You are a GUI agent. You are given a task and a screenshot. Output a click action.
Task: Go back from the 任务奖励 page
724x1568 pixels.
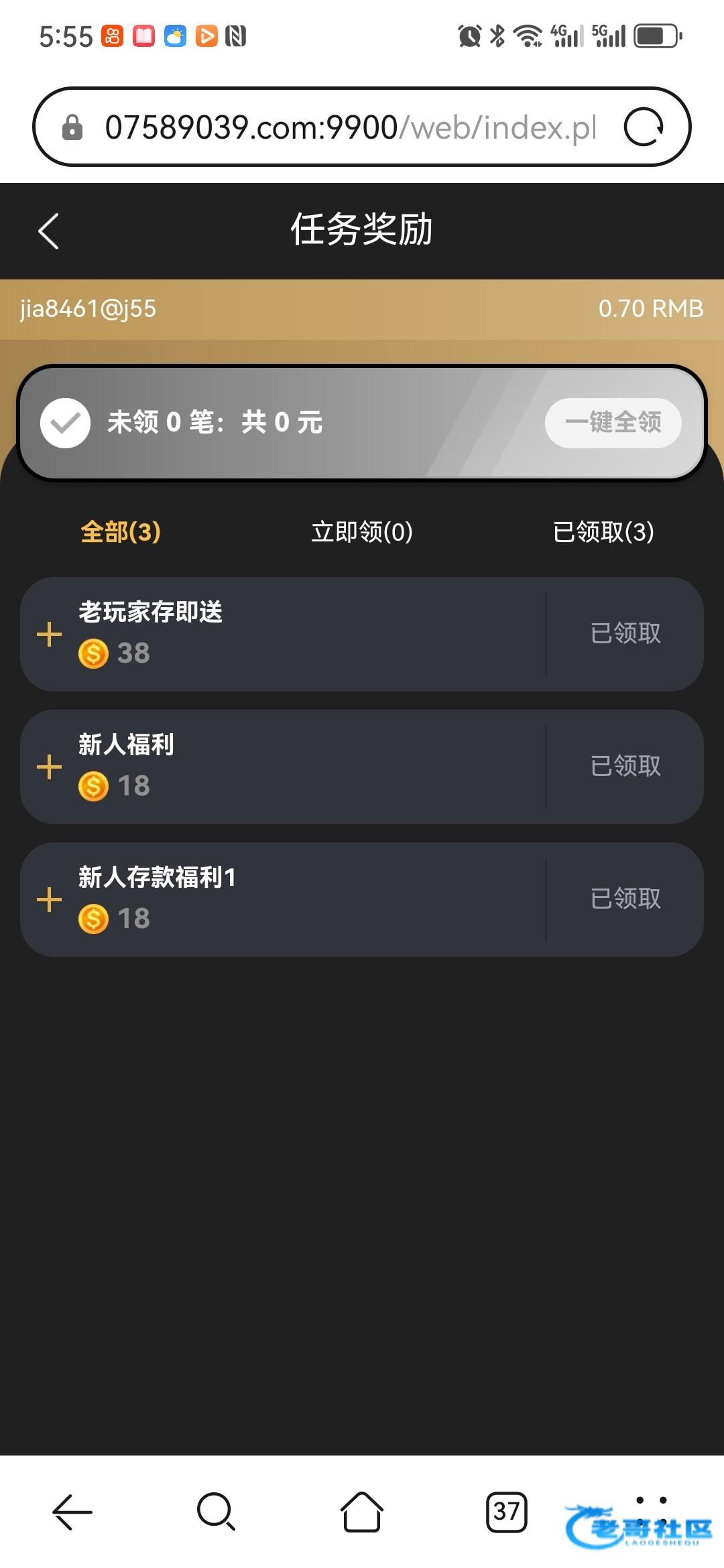point(48,231)
